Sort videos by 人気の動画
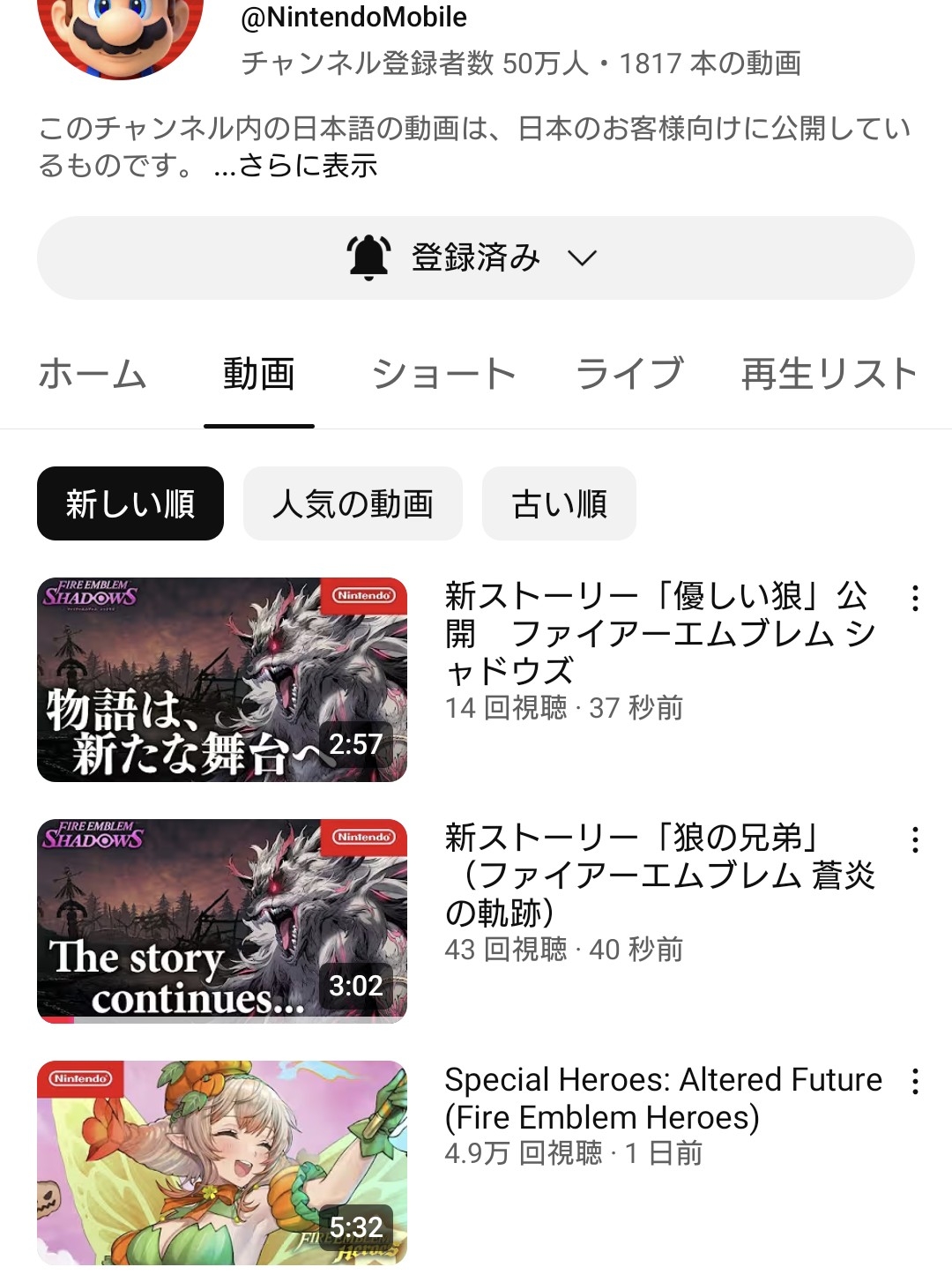 point(353,503)
